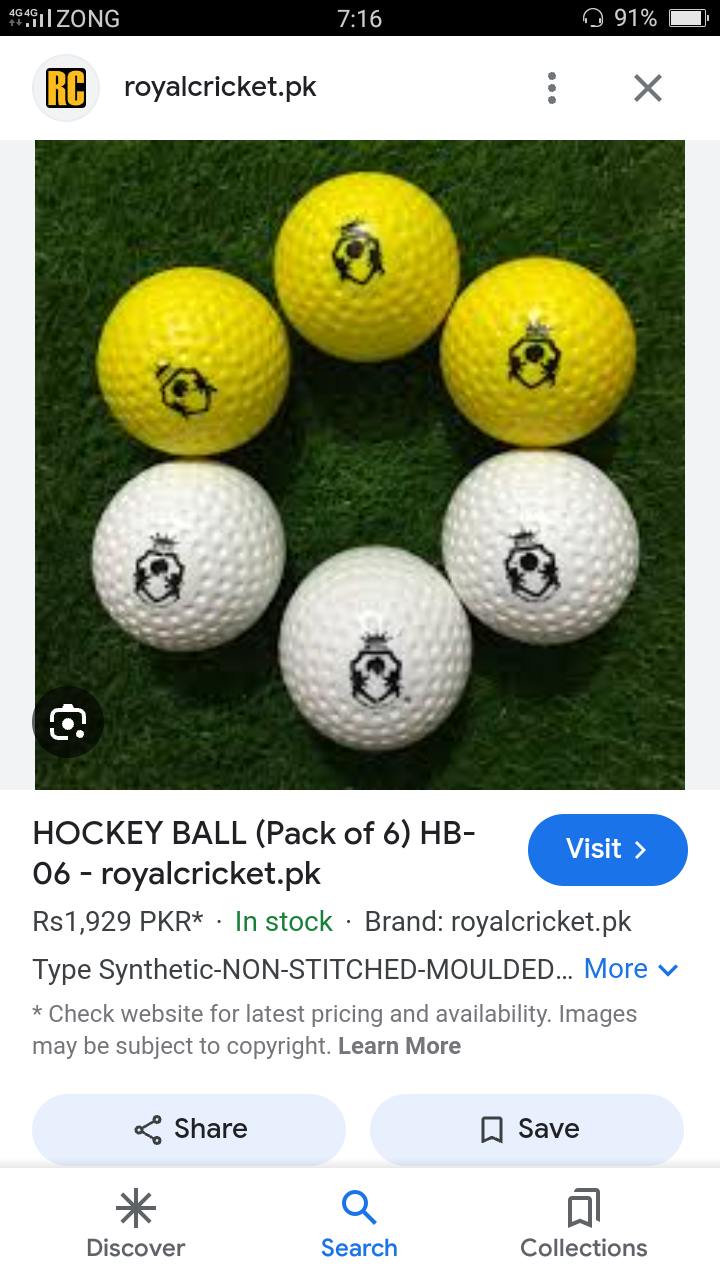Save this image to collections
Image resolution: width=720 pixels, height=1280 pixels.
point(527,1129)
